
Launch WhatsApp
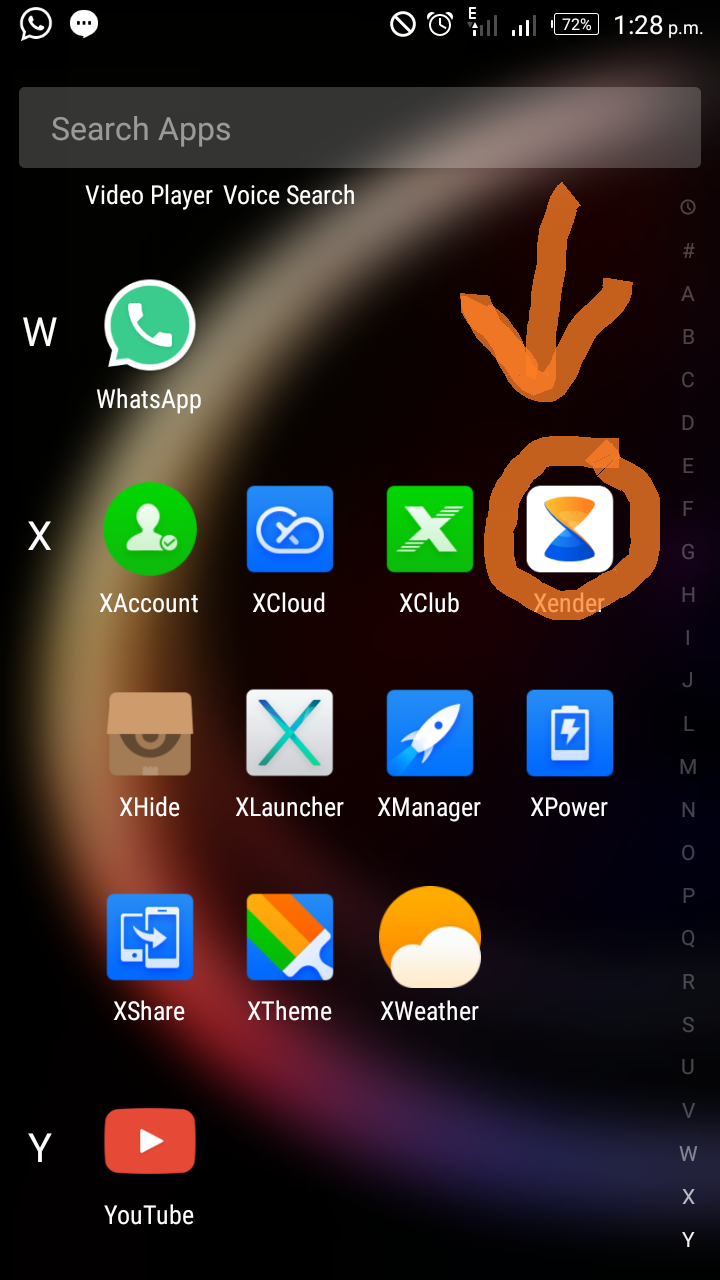click(x=149, y=325)
